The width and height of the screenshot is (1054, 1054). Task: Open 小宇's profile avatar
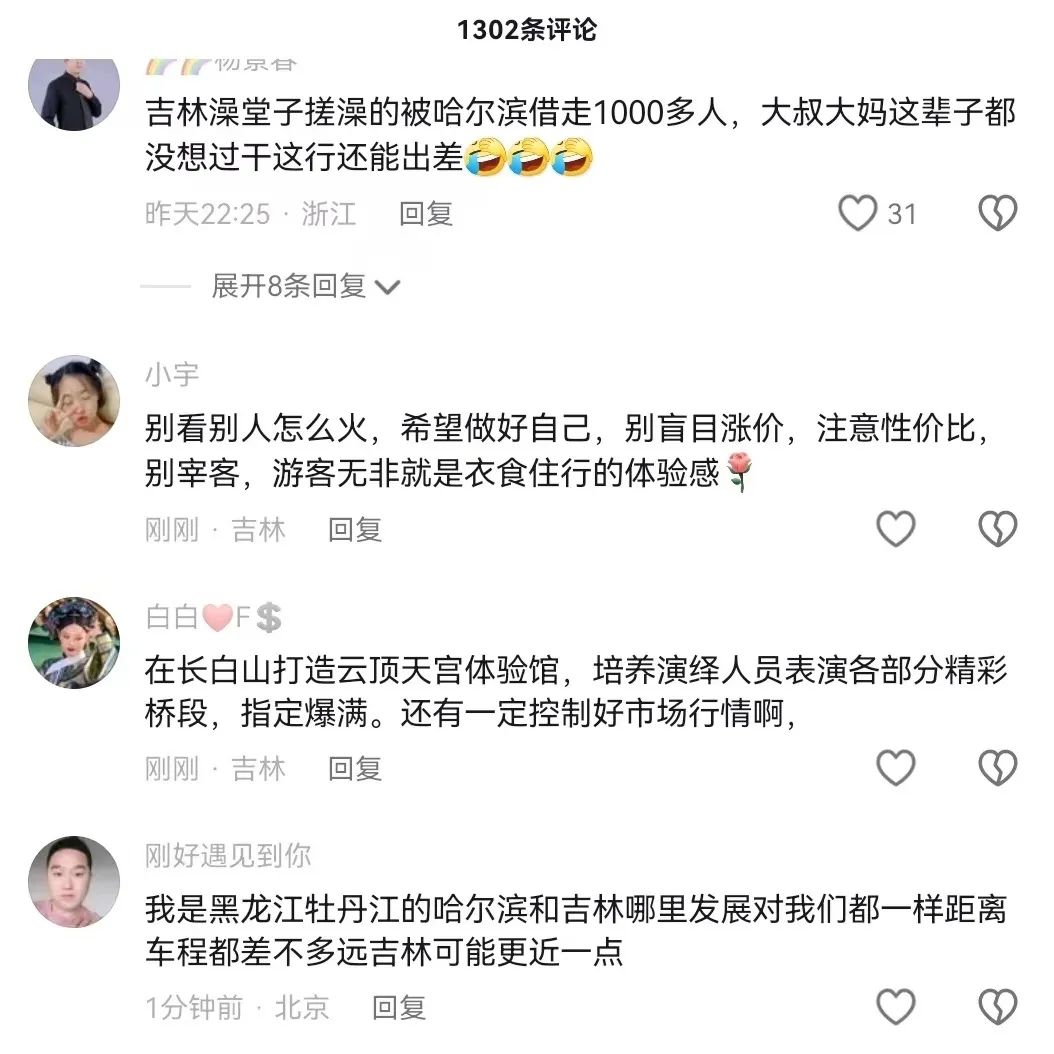(74, 400)
